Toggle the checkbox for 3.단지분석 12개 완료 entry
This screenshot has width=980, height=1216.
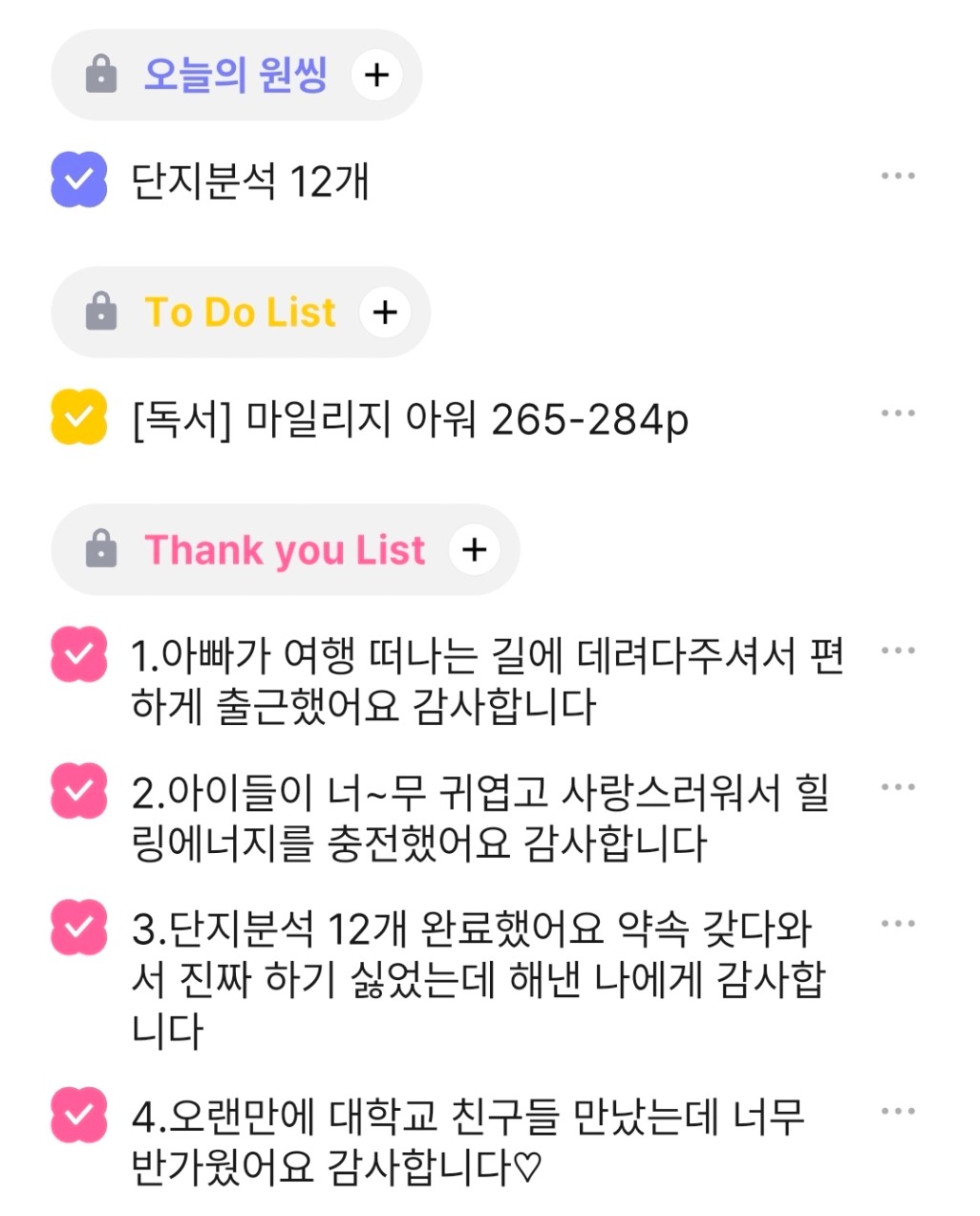tap(78, 928)
